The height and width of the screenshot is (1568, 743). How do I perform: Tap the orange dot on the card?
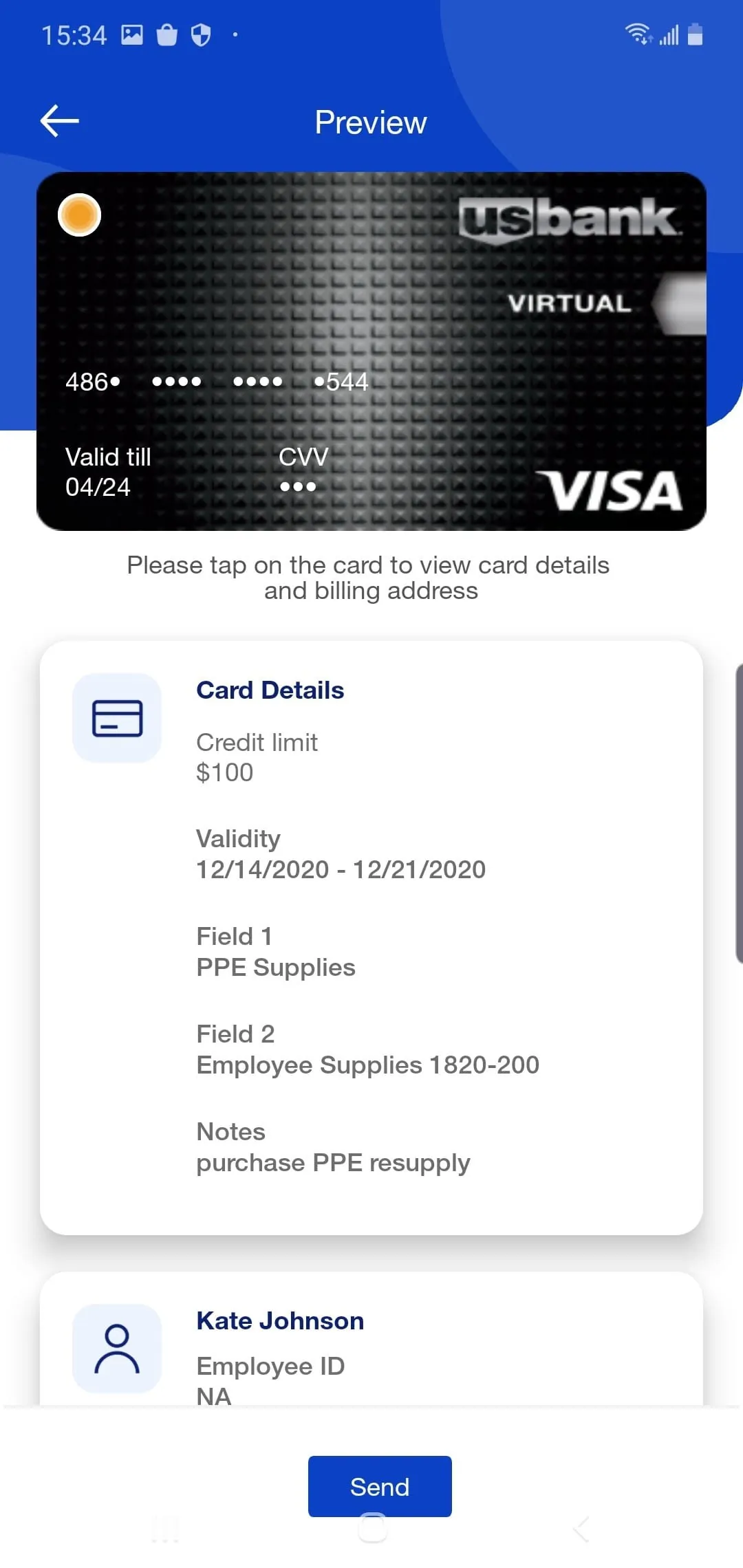coord(79,215)
